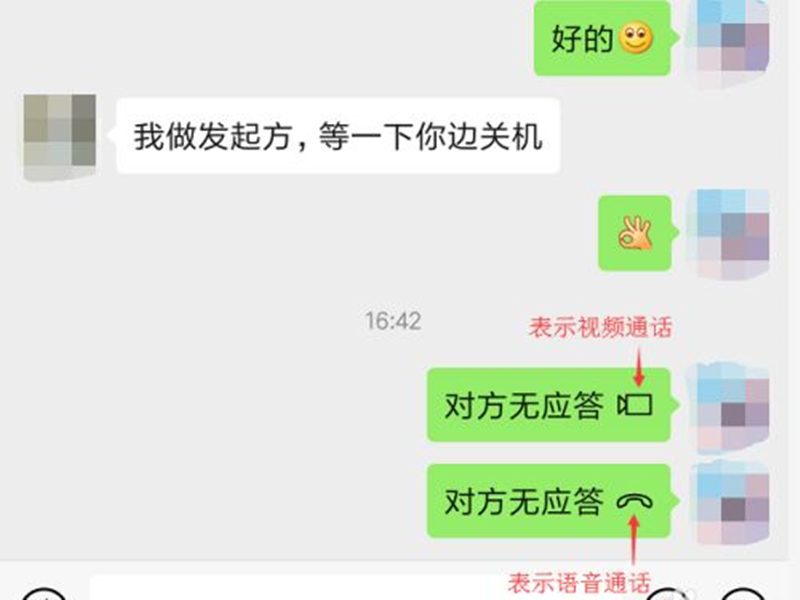Tap the unanswered video call message bubble
Screen dimensions: 800x600
pos(548,405)
